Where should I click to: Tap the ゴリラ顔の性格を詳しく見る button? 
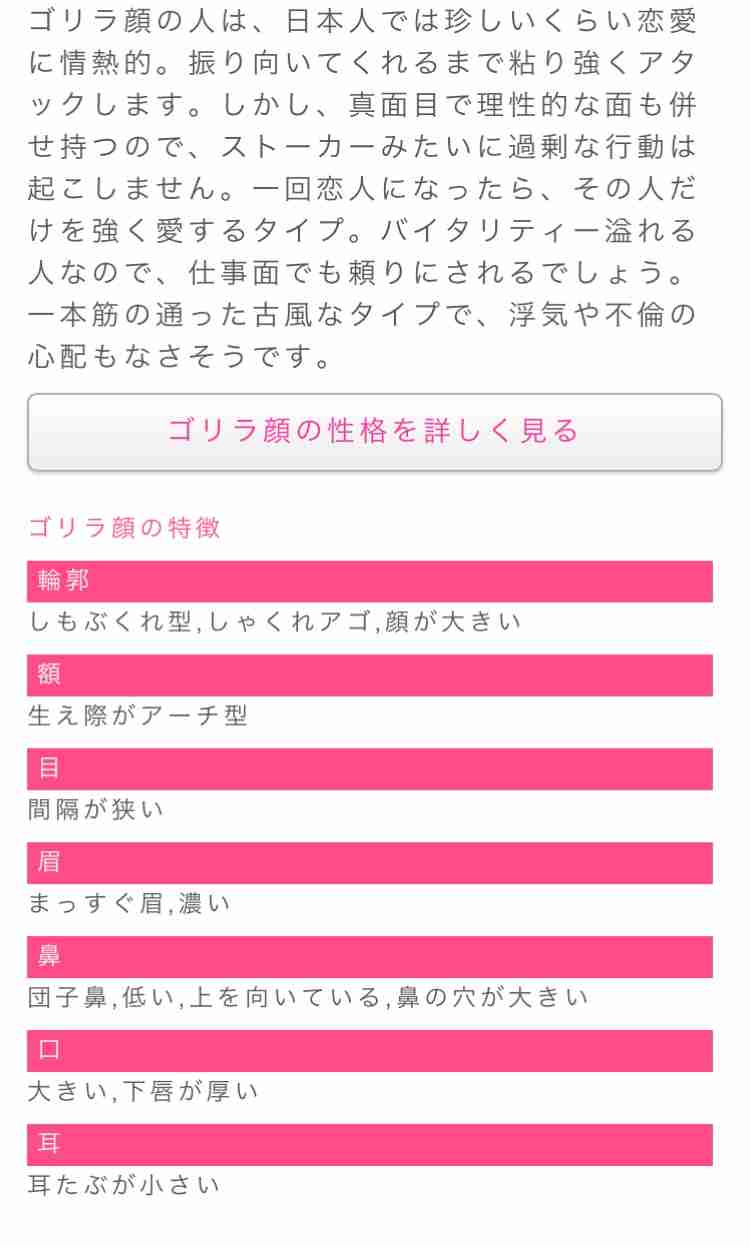(374, 431)
